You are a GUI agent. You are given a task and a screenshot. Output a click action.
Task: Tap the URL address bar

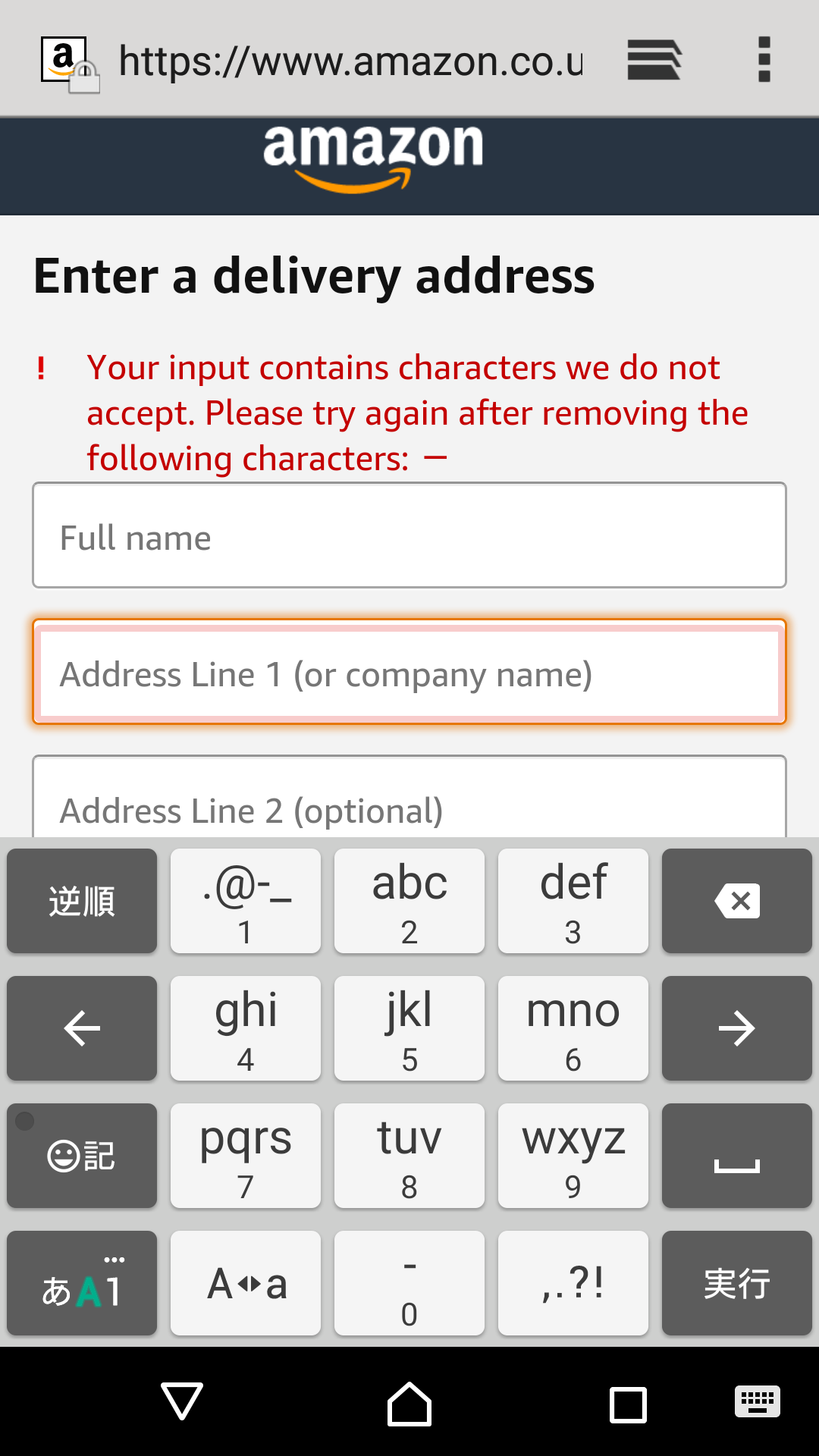350,61
